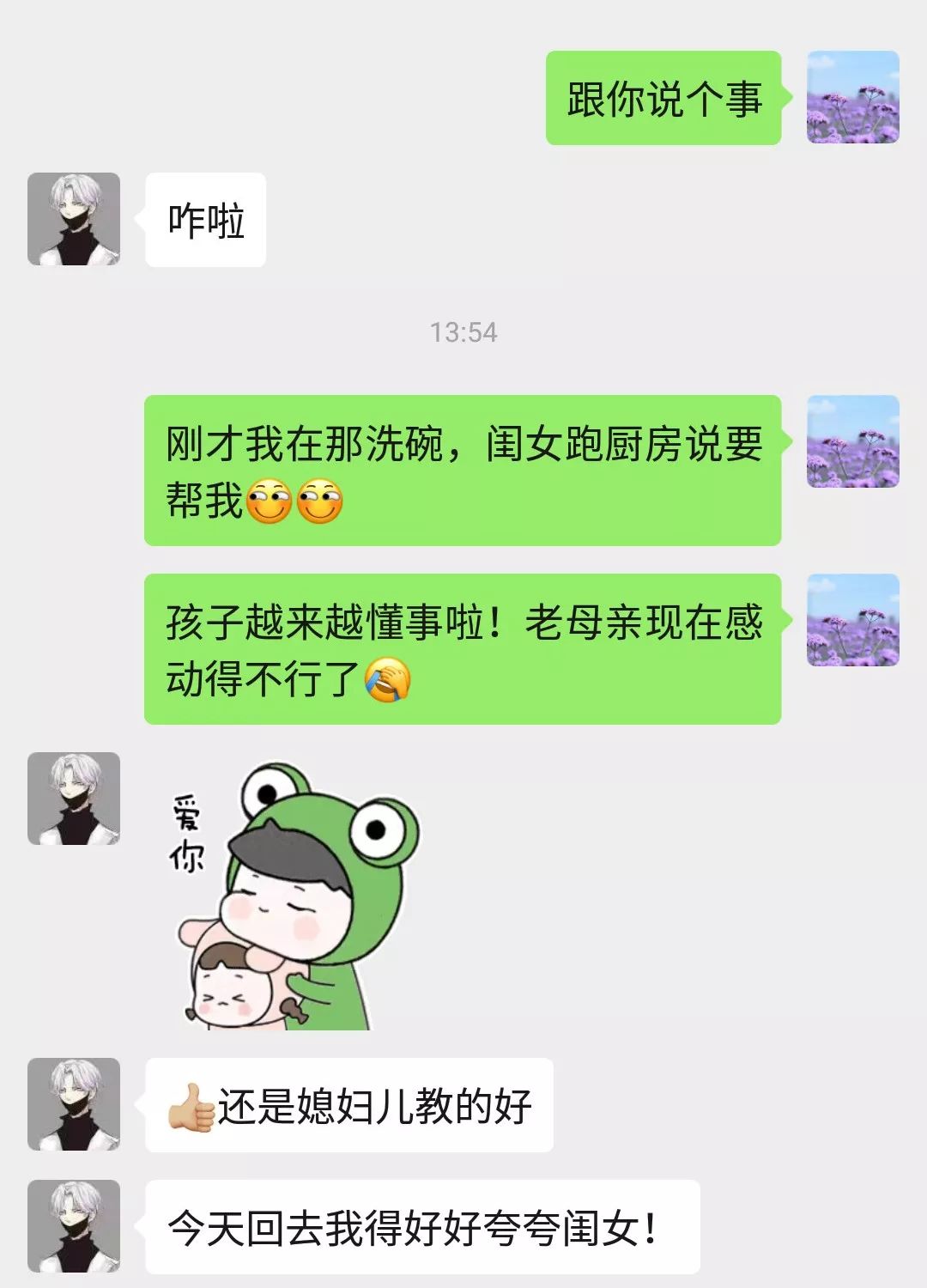Viewport: 927px width, 1288px height.
Task: Tap avatar beside the "刚才我在那洗碗" message
Action: tap(852, 441)
